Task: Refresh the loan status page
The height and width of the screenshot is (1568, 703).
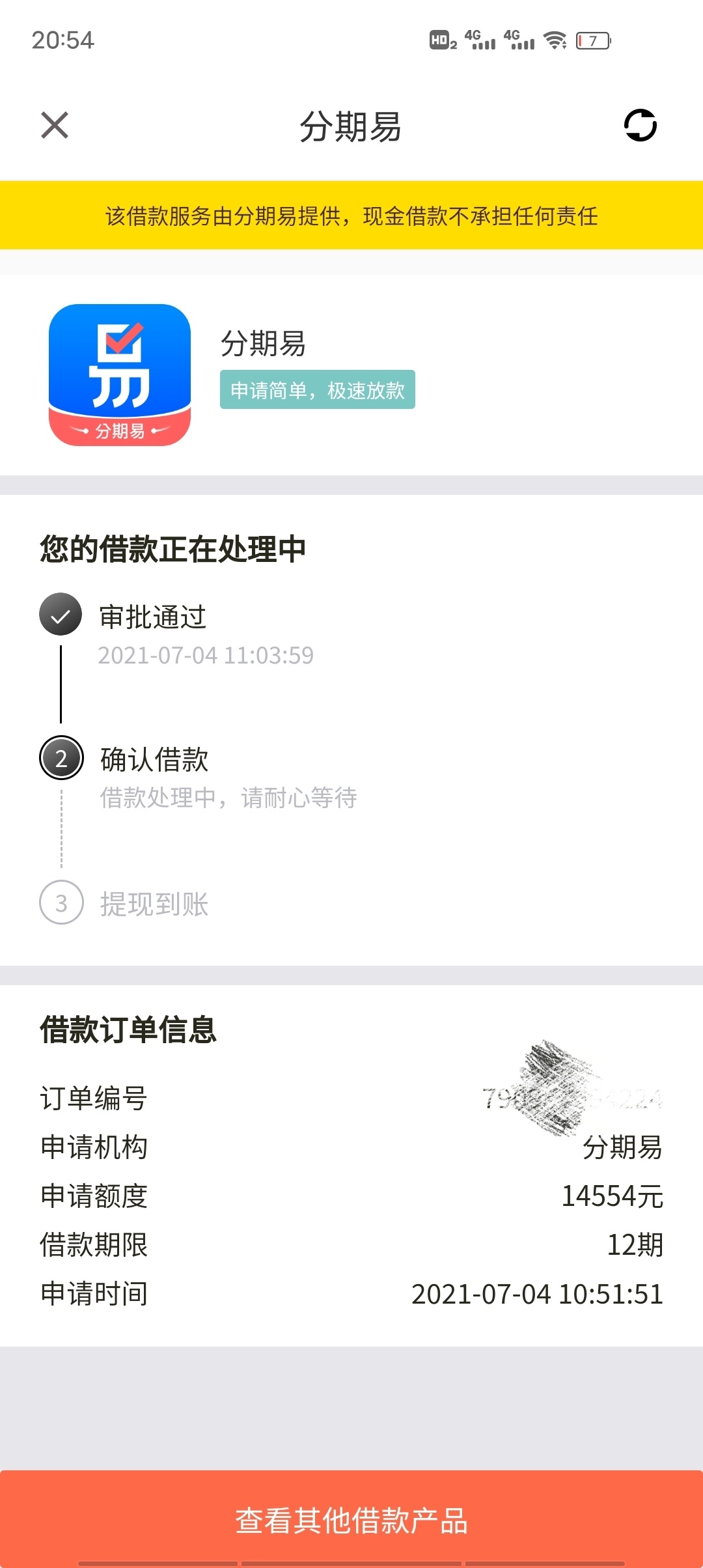Action: pos(641,125)
